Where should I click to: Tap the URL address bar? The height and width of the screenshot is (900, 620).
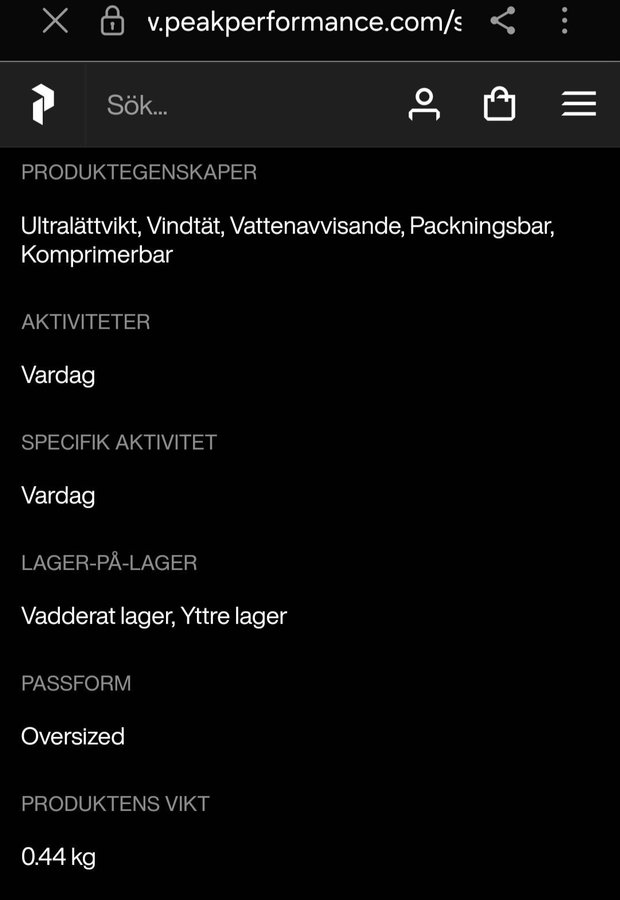[x=300, y=22]
